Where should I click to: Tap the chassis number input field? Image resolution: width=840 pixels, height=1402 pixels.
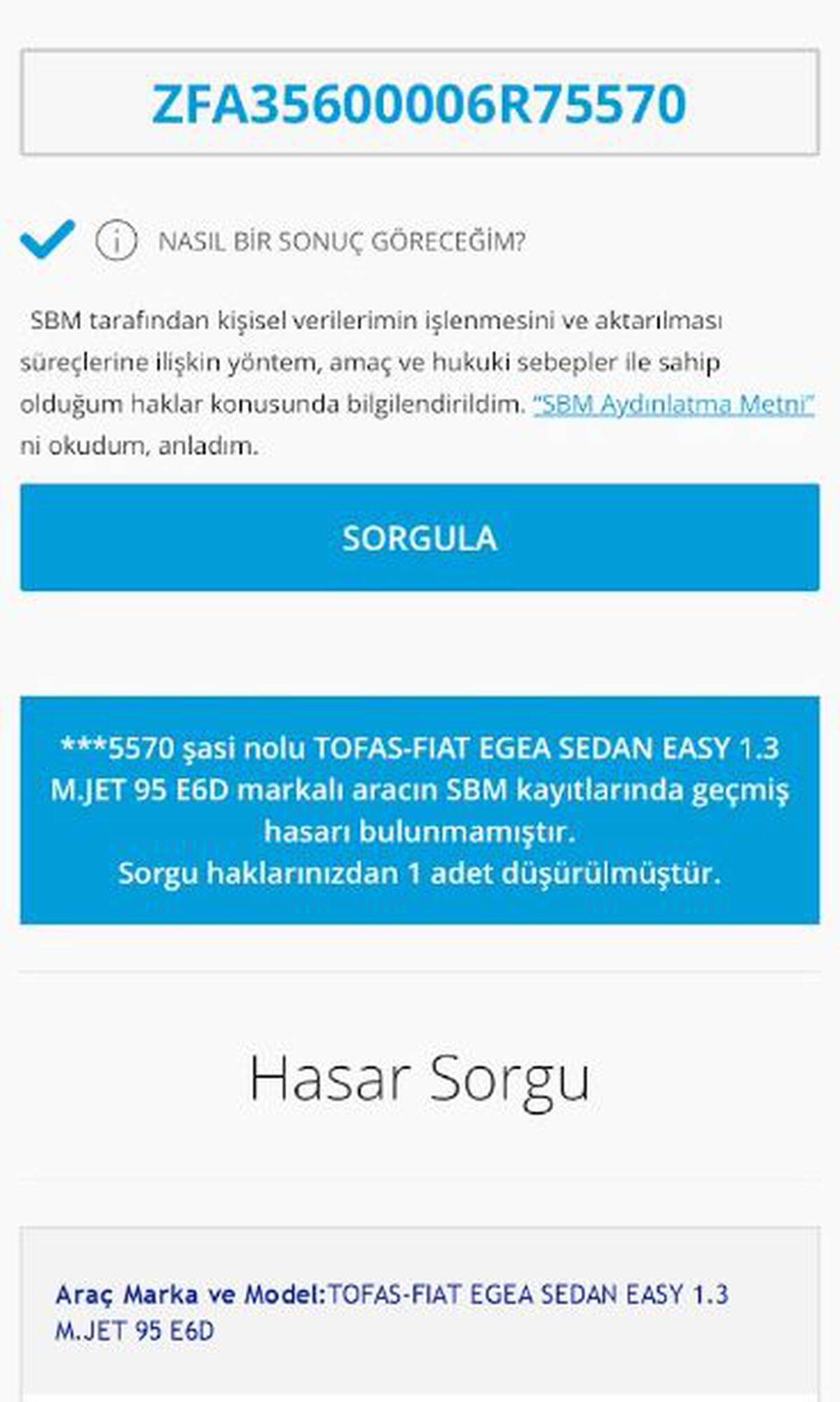click(419, 103)
